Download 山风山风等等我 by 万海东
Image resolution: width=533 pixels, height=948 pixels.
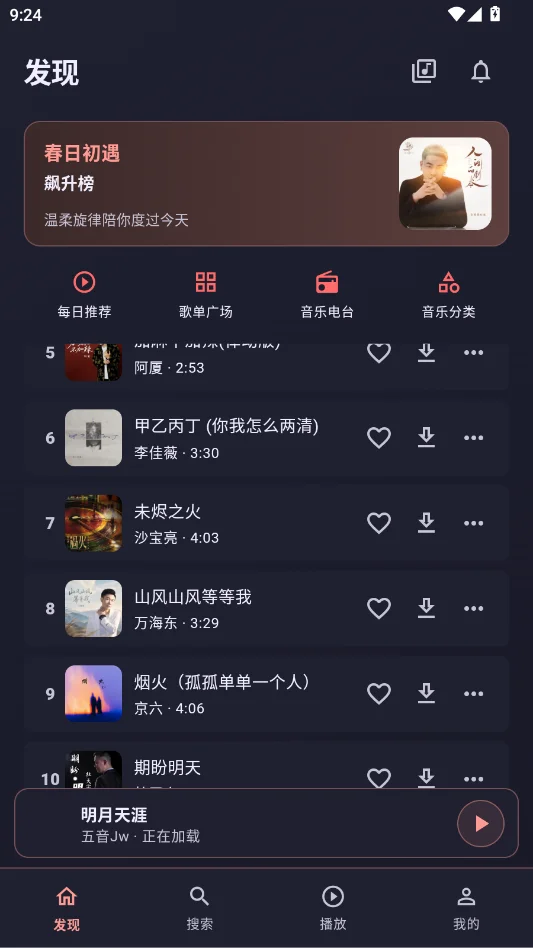tap(426, 608)
